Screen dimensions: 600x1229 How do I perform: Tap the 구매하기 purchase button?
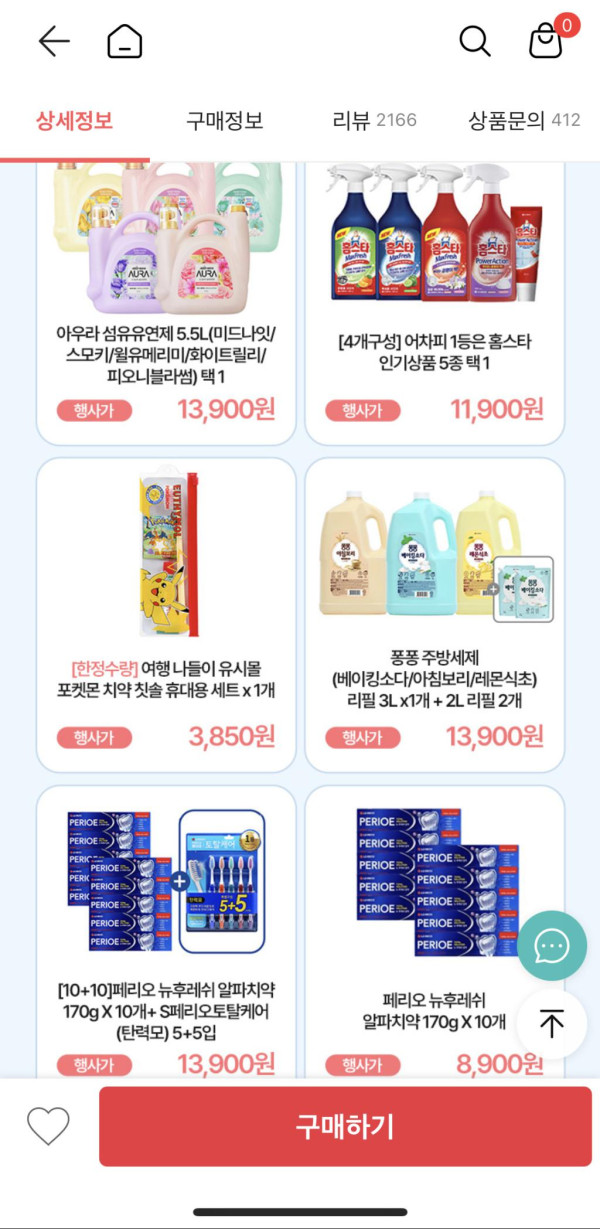point(345,1127)
